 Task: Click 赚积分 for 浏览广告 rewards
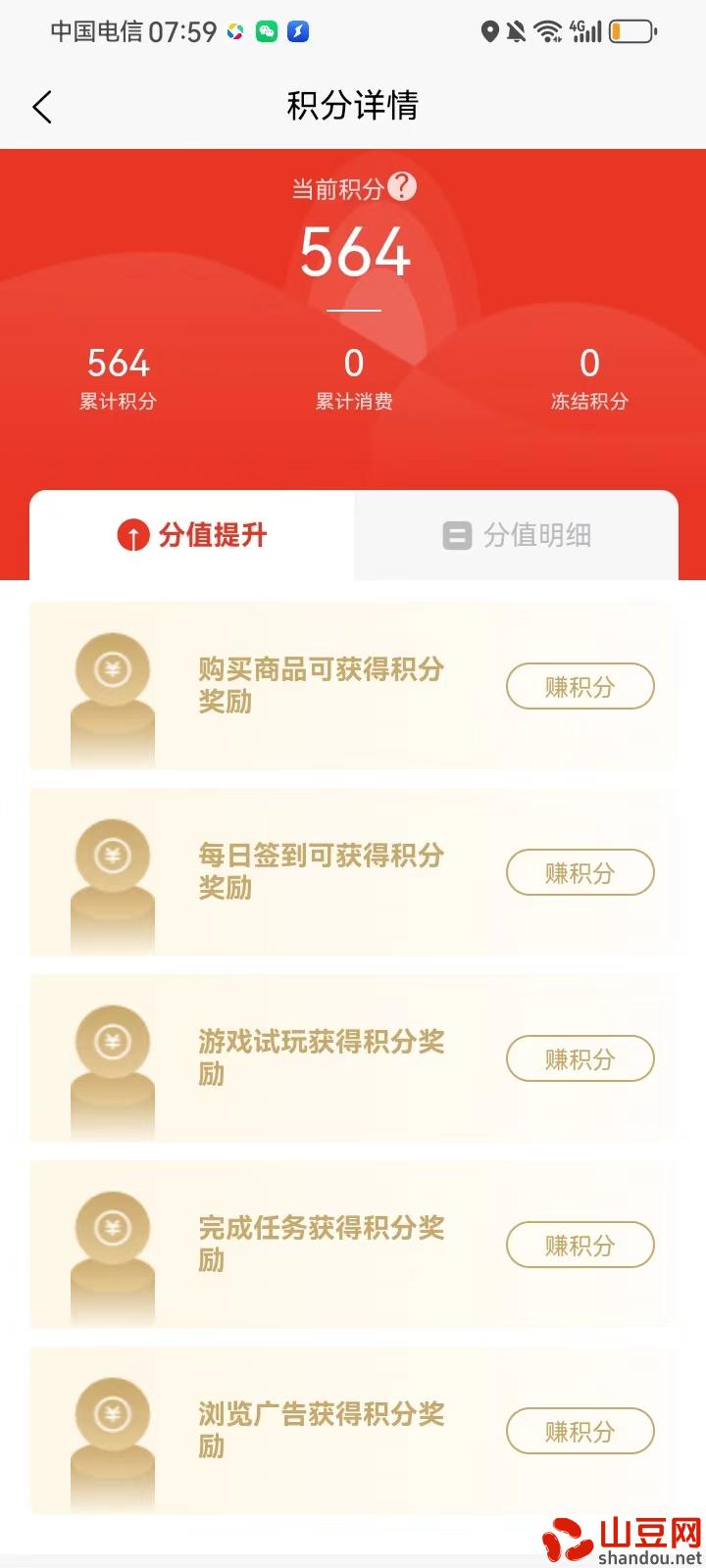[x=580, y=1431]
